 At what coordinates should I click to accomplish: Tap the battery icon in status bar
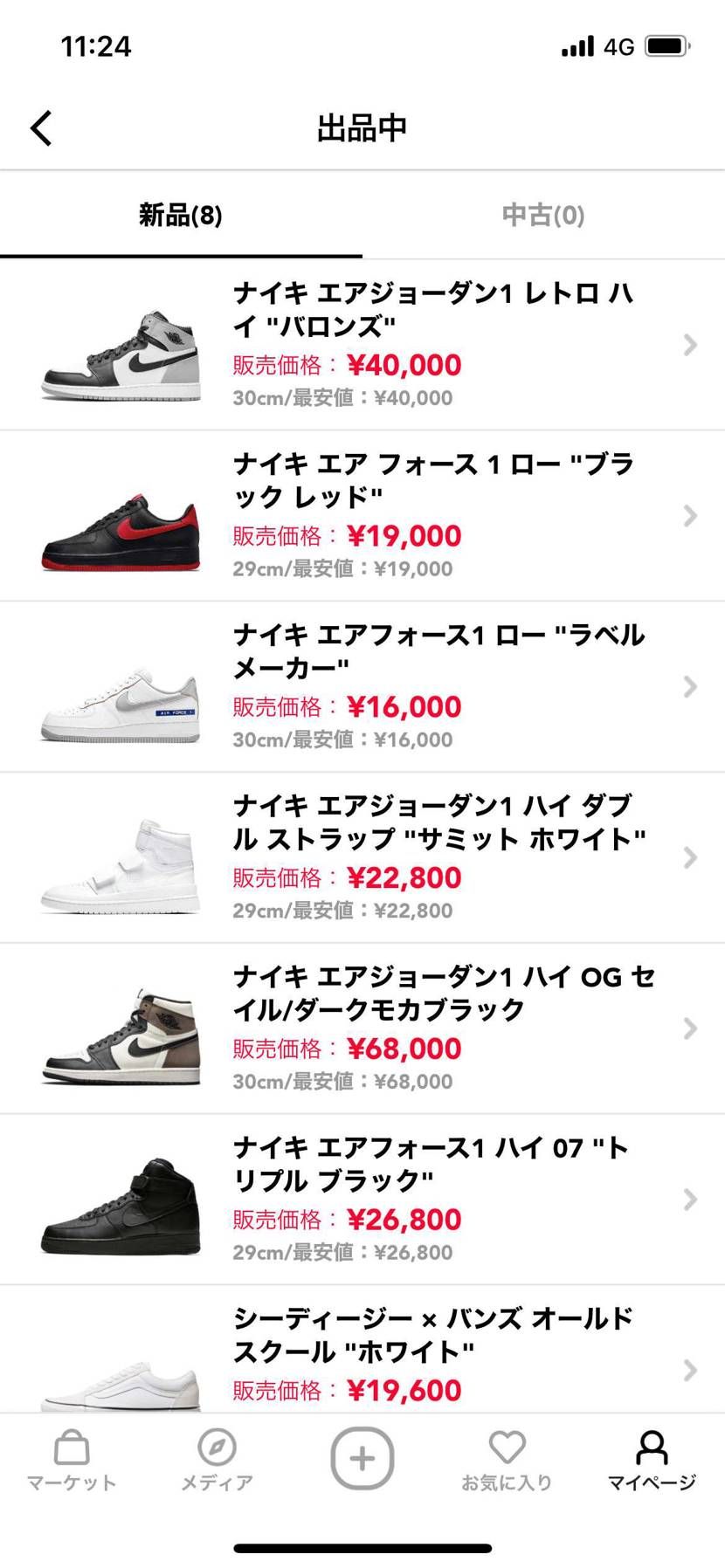point(666,46)
